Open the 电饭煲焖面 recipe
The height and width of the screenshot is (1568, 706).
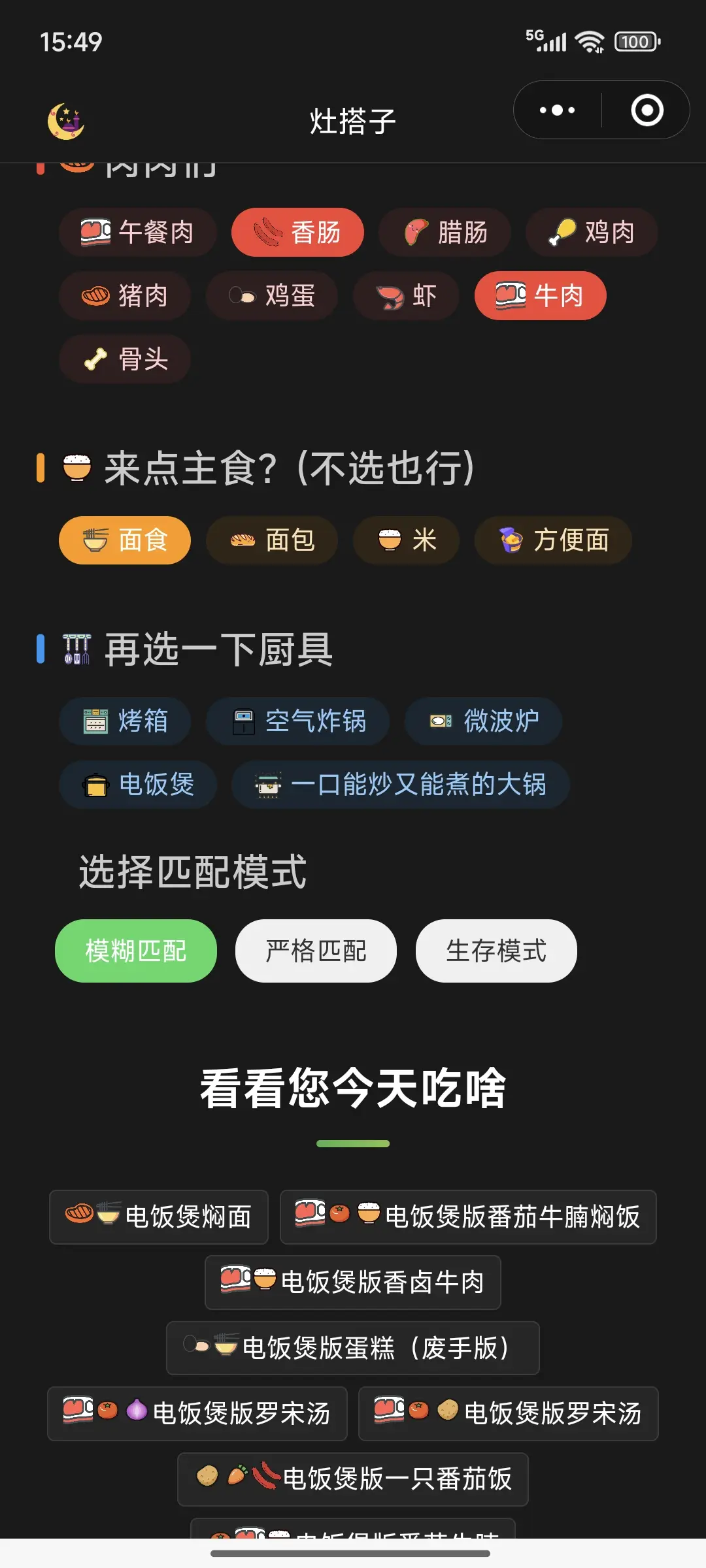pos(159,1217)
